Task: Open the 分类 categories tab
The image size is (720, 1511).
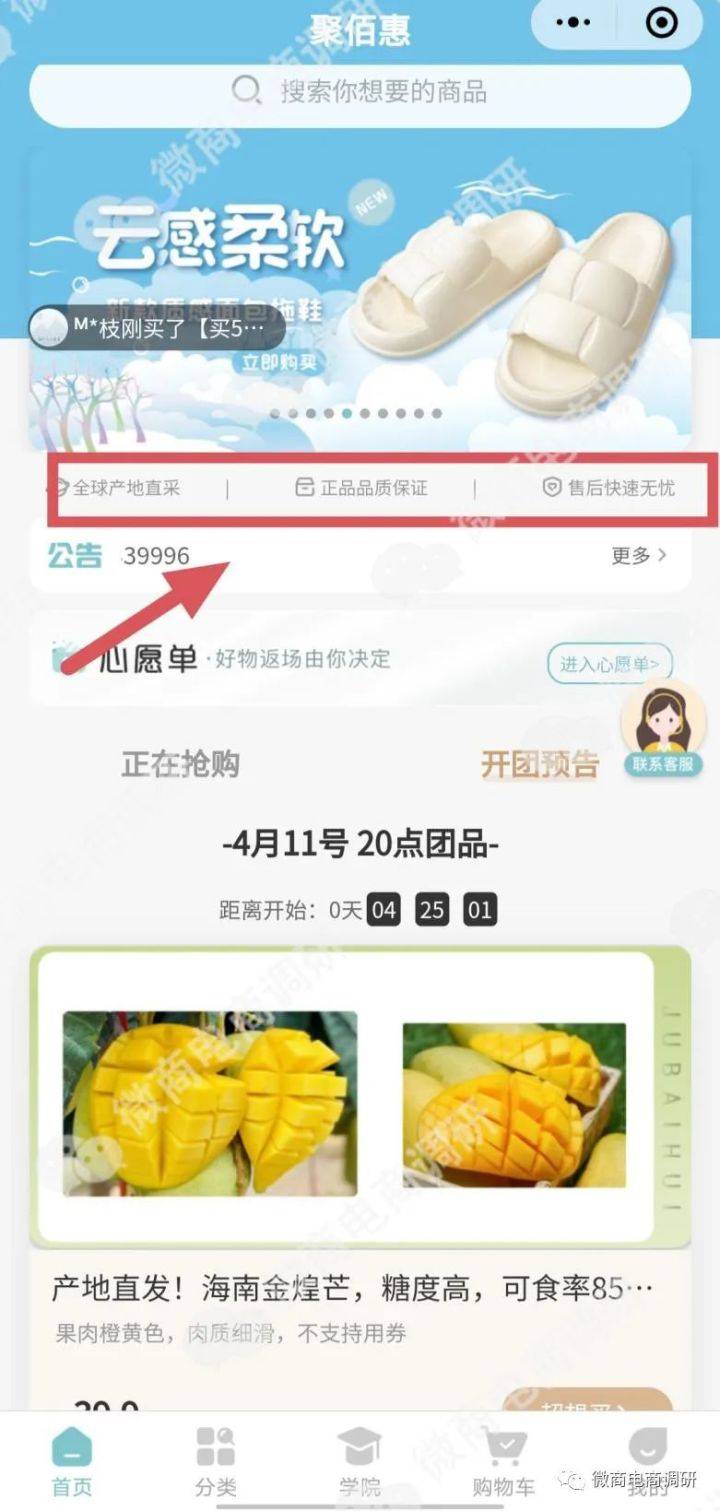Action: (x=215, y=1460)
